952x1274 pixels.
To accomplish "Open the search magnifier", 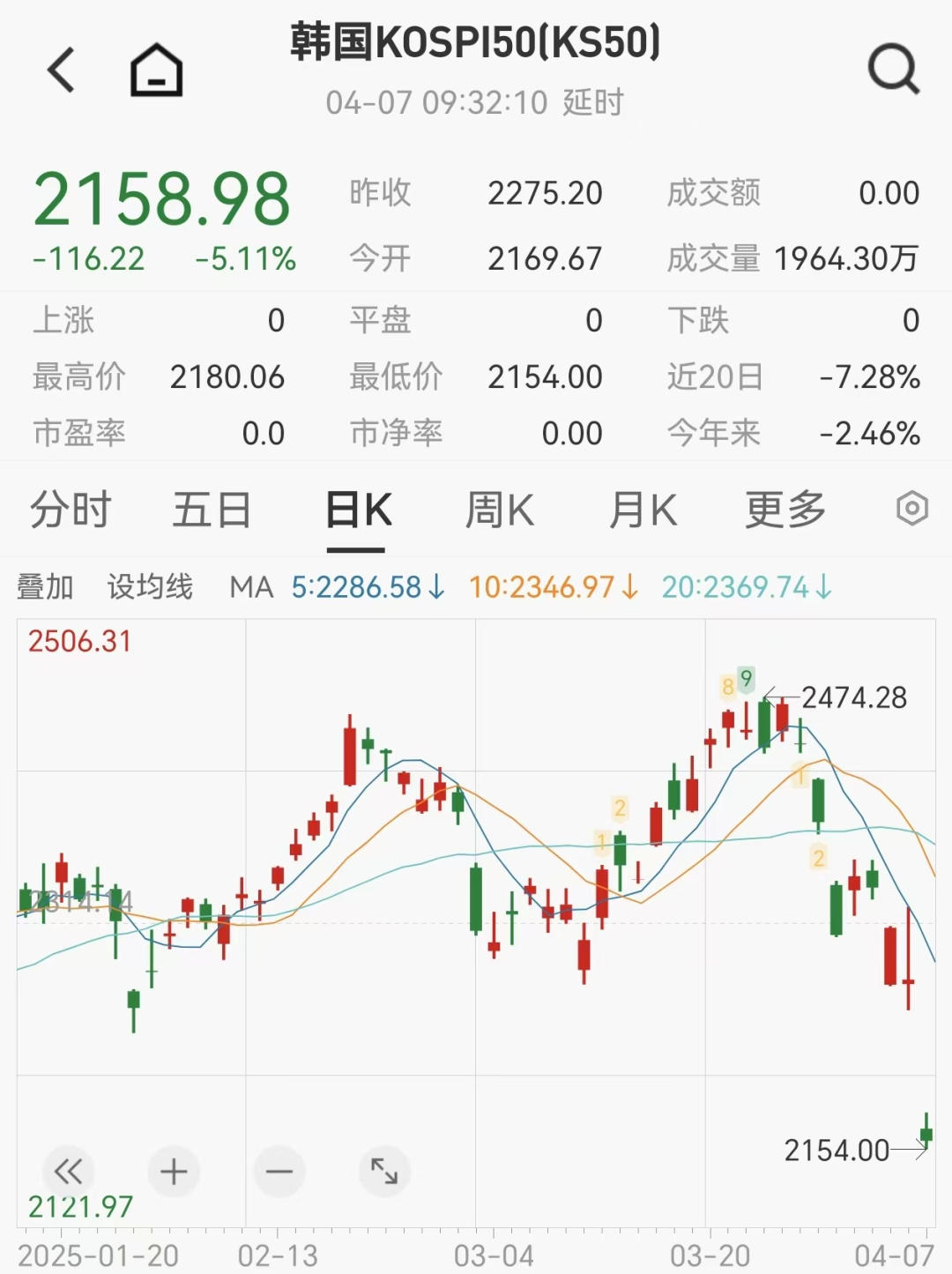I will coord(893,70).
